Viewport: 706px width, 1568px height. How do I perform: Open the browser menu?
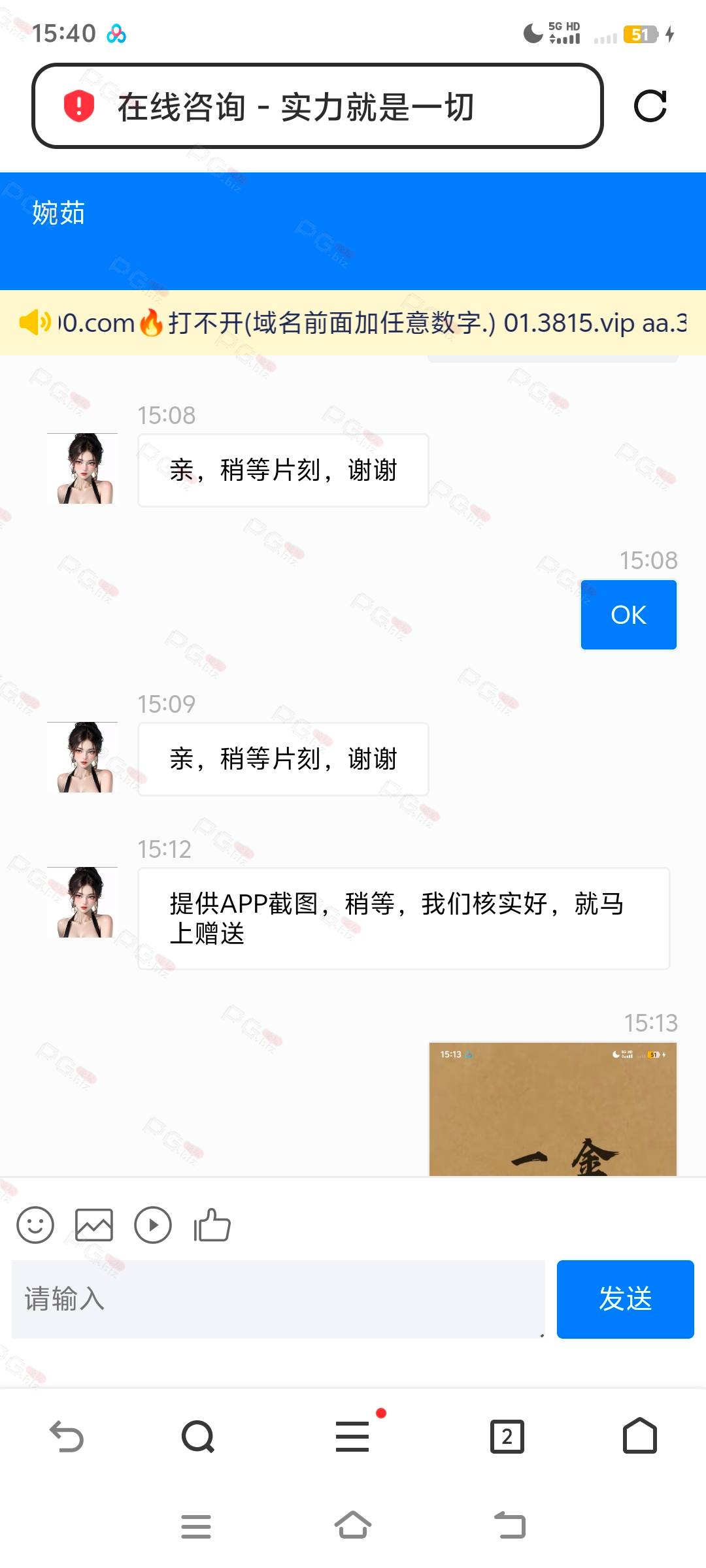(353, 1437)
